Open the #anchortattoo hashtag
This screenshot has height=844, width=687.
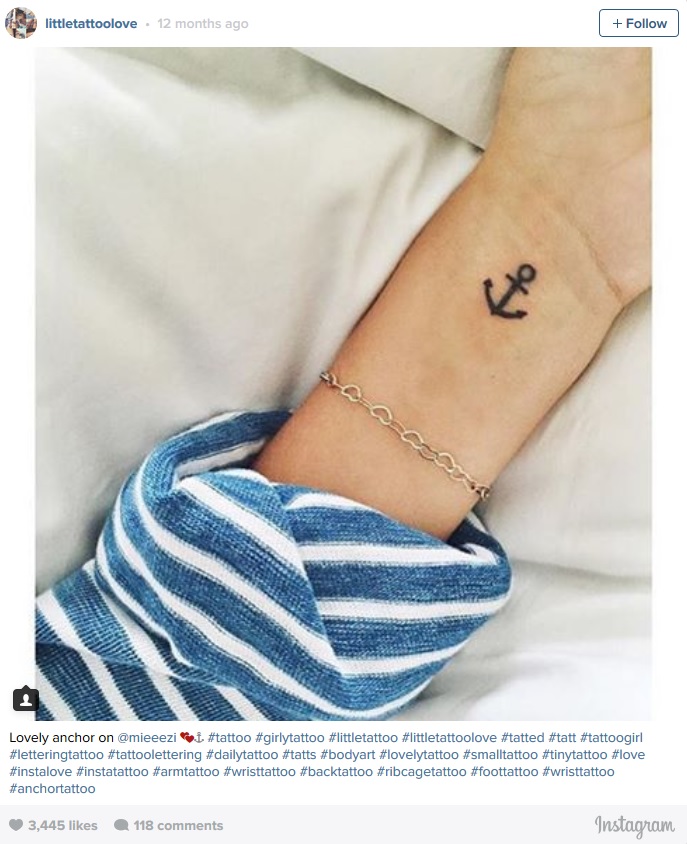click(52, 789)
